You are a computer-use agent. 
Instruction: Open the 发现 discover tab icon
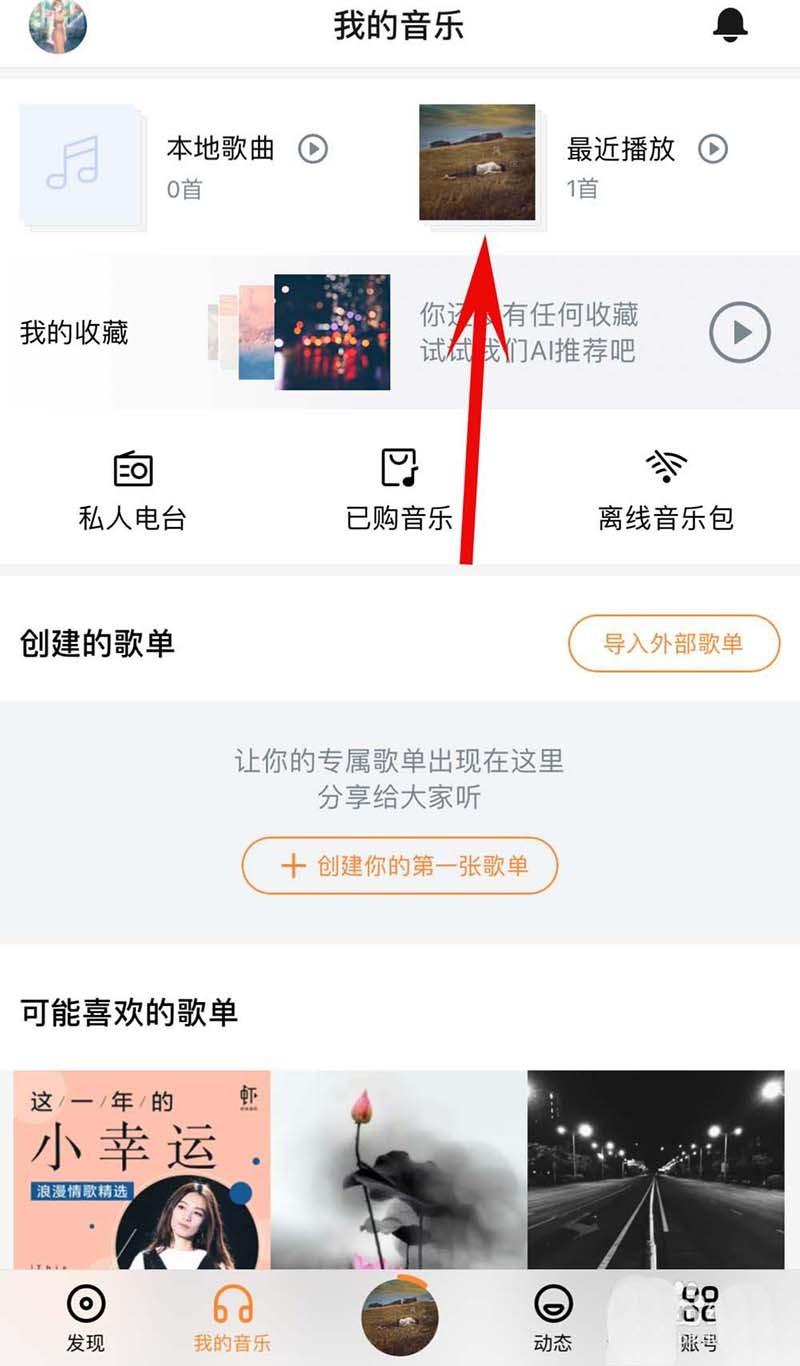coord(88,1303)
